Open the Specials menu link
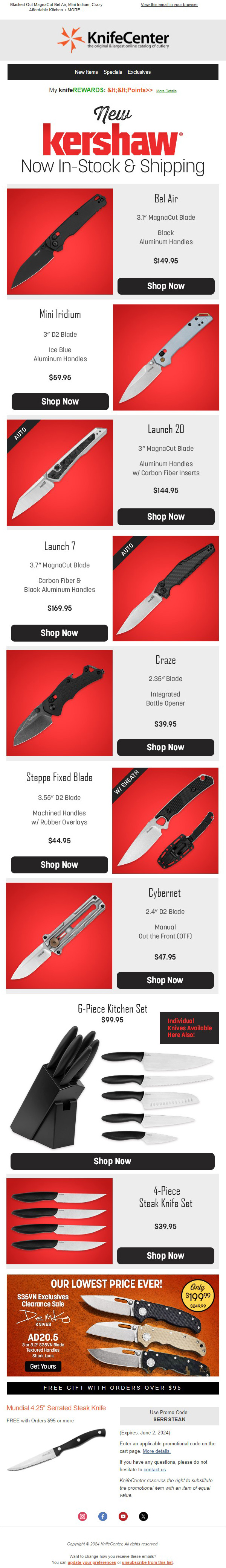The height and width of the screenshot is (1568, 226). [113, 72]
